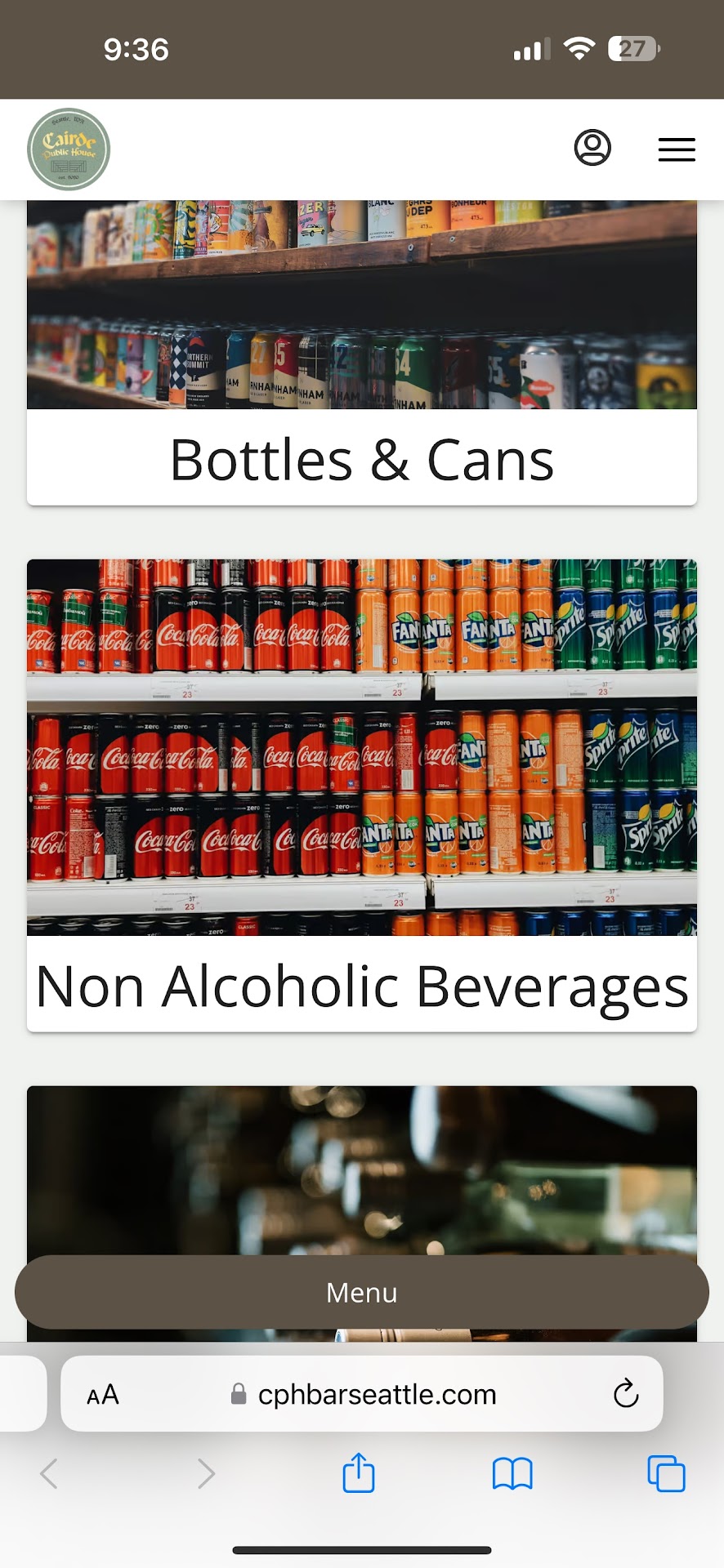The image size is (724, 1568).
Task: Show all open Safari tabs
Action: (666, 1473)
